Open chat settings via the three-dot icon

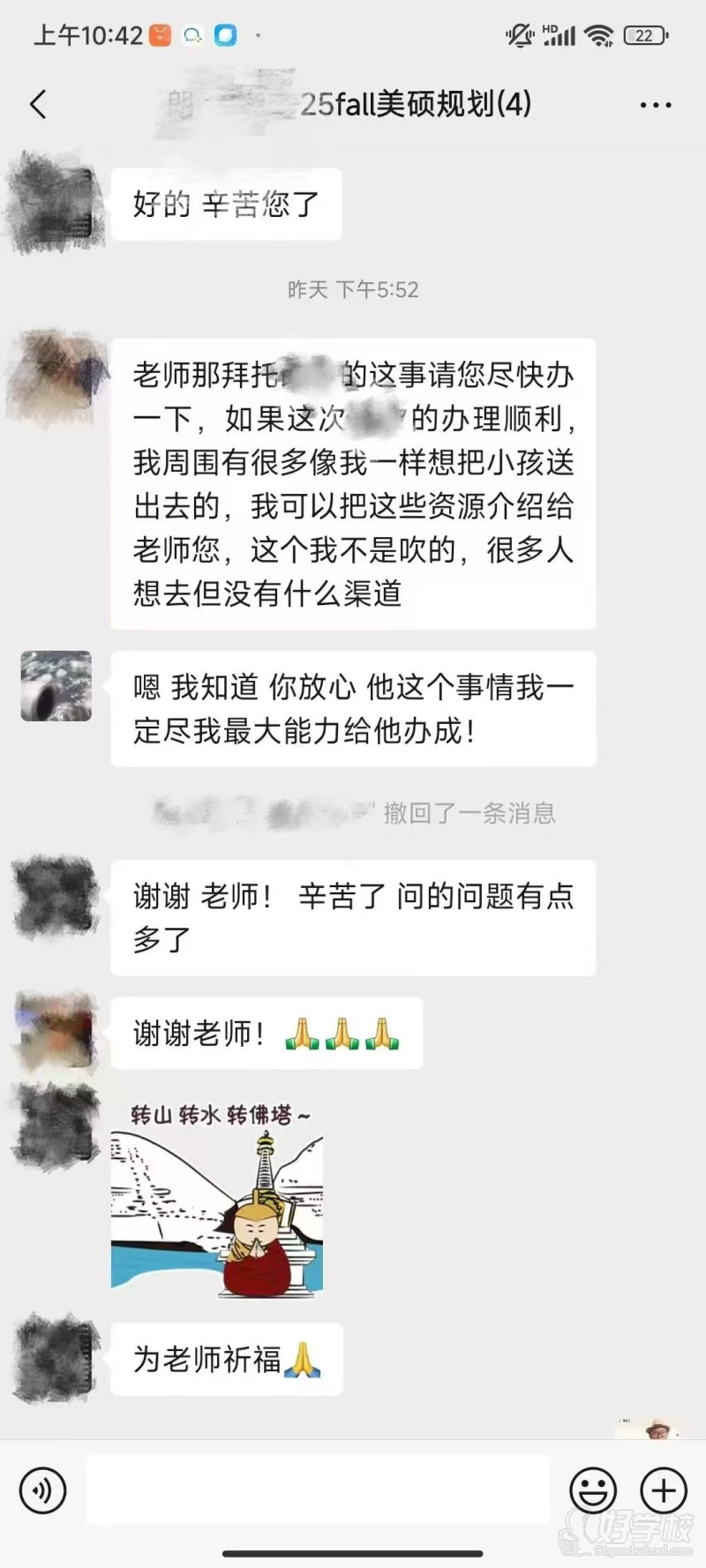pyautogui.click(x=655, y=103)
